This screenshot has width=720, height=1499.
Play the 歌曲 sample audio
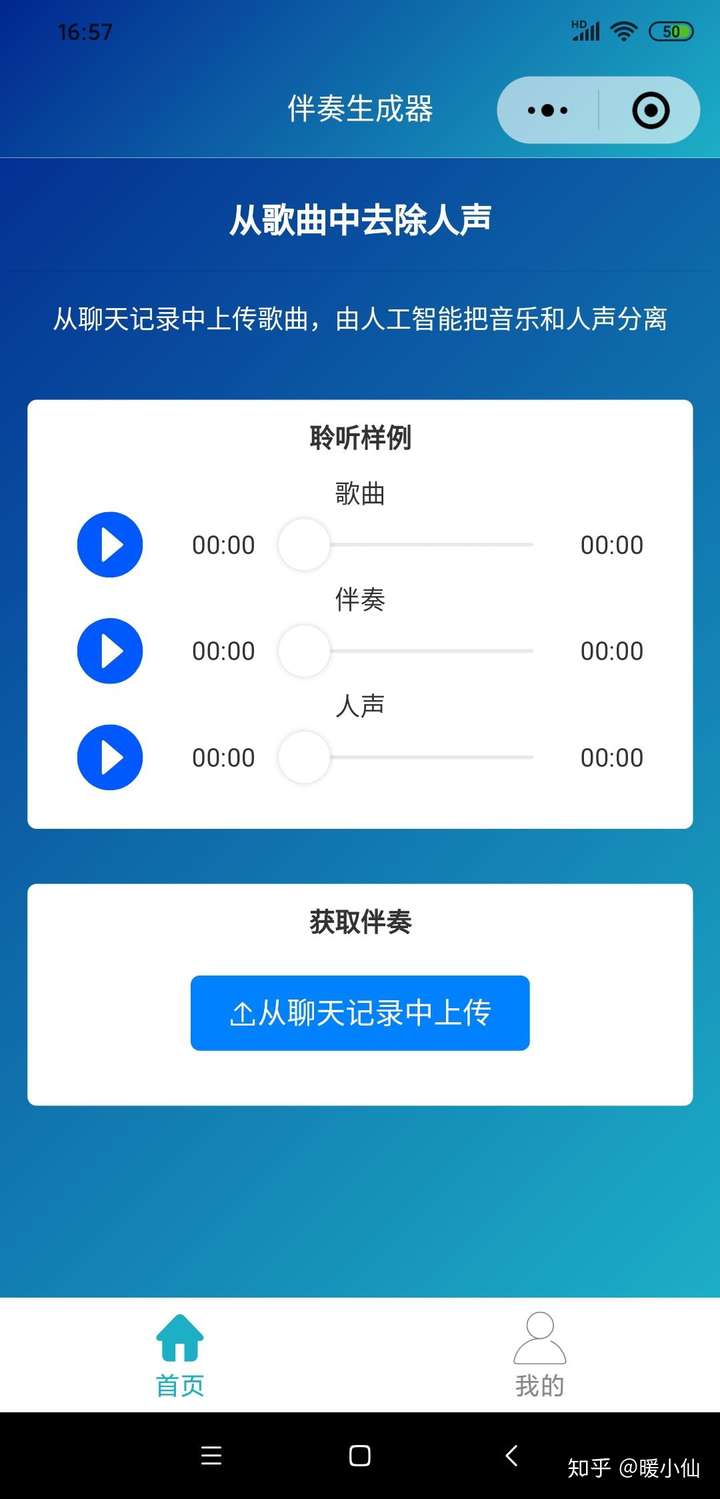tap(110, 545)
